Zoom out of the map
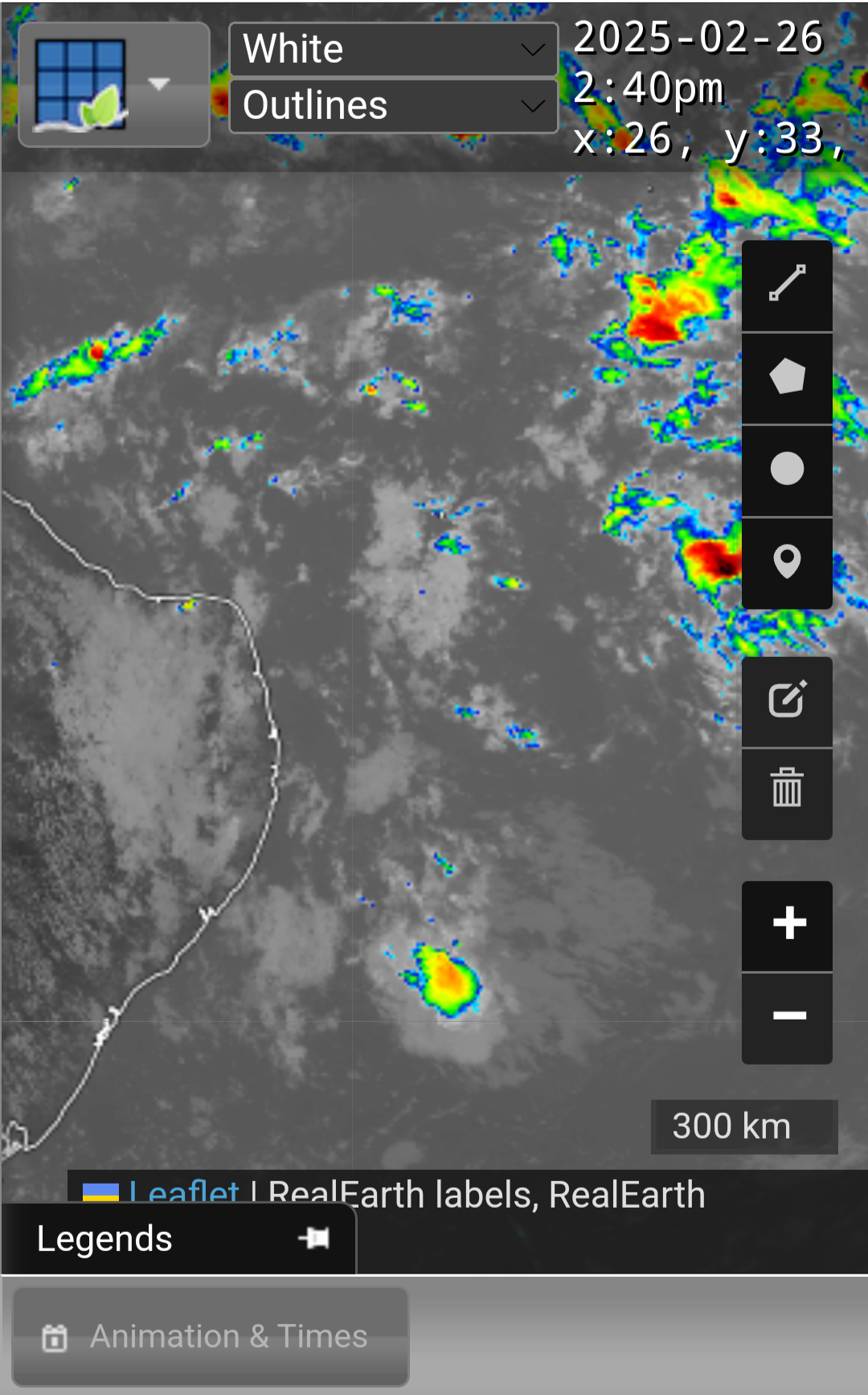 [x=787, y=1019]
